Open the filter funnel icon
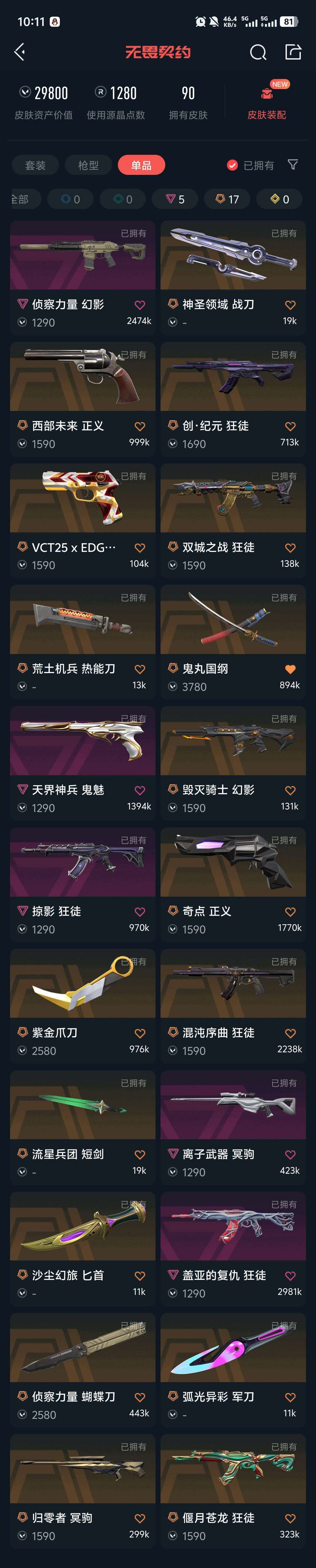This screenshot has height=1568, width=316. pyautogui.click(x=293, y=165)
